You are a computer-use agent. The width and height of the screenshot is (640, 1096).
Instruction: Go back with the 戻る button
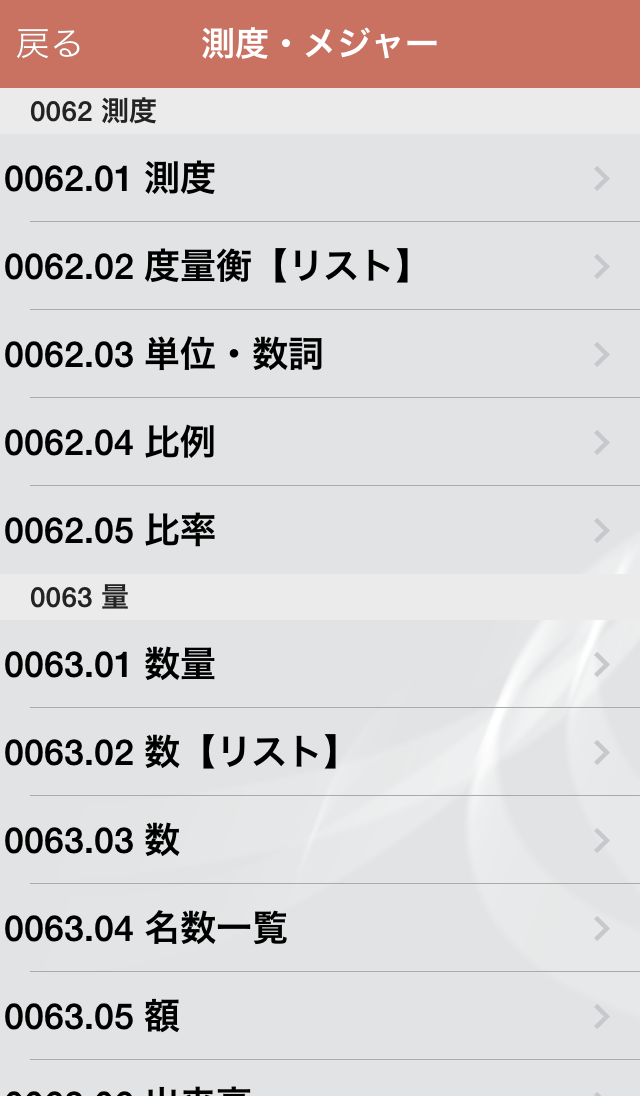tap(49, 44)
